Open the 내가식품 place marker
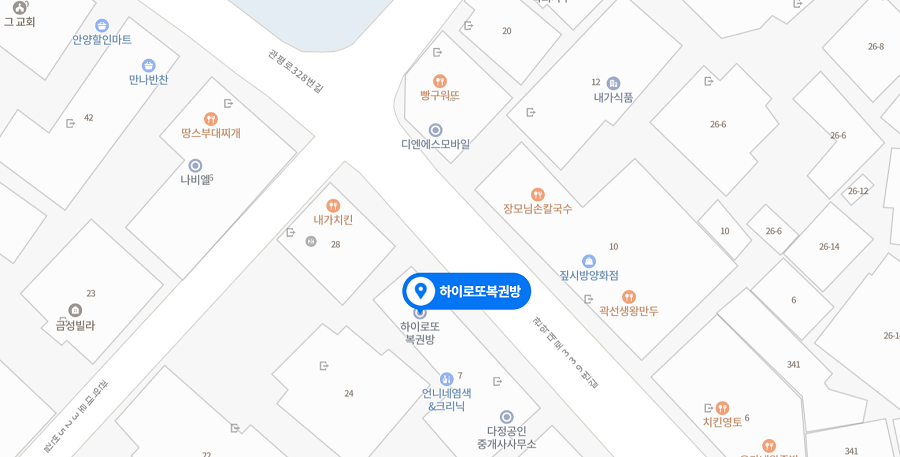Screen dimensions: 900x457 pos(613,84)
